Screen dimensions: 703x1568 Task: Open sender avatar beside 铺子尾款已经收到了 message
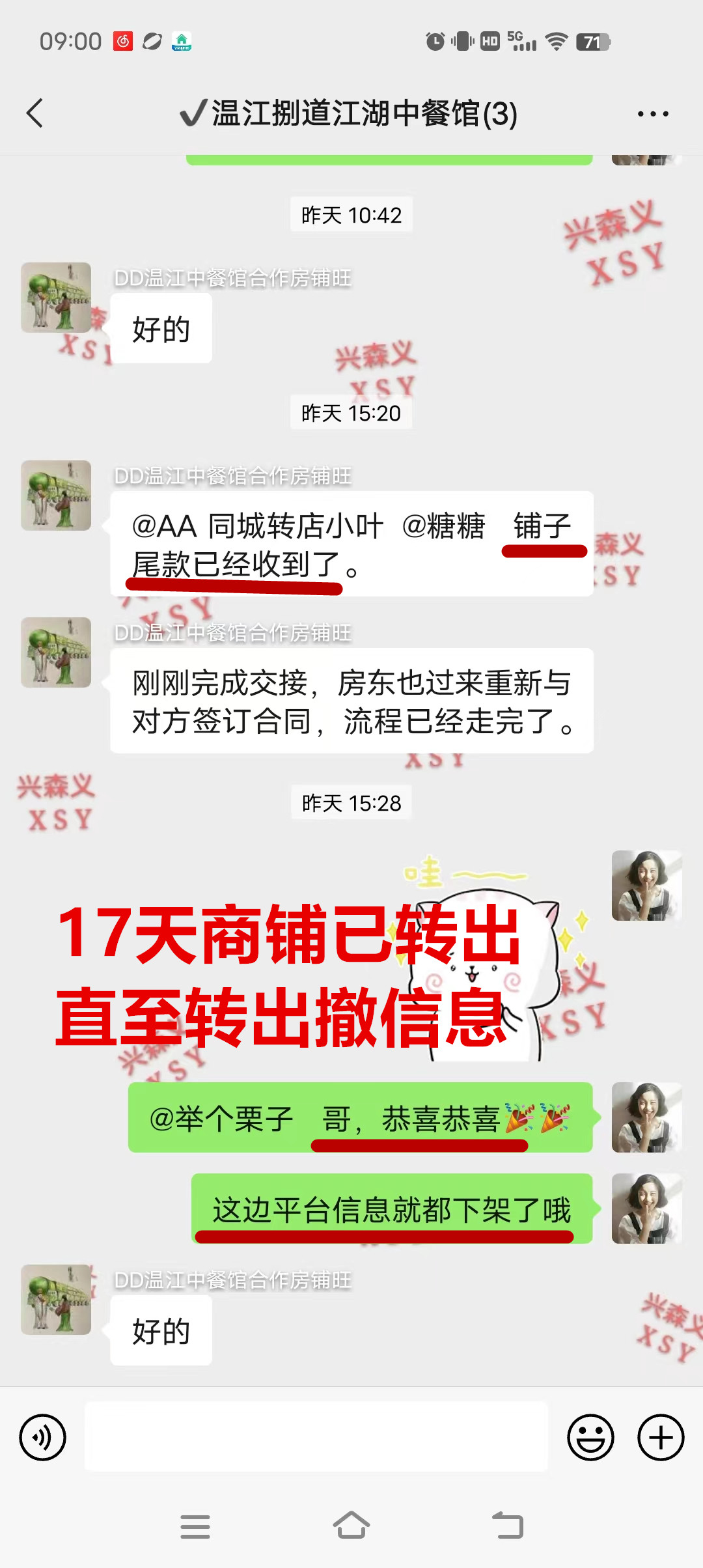[x=56, y=496]
